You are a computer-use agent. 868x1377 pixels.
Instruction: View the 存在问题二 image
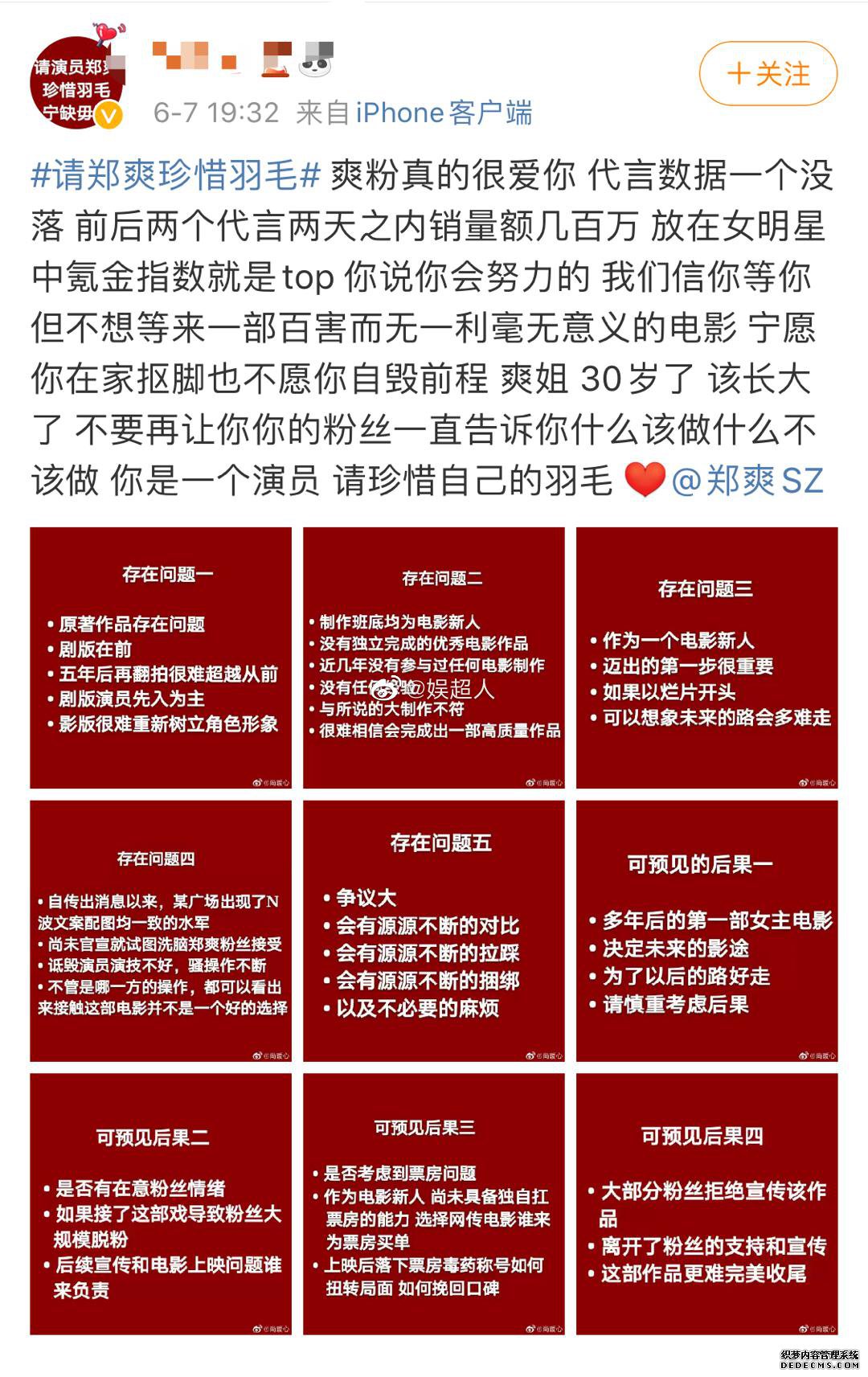tap(434, 658)
